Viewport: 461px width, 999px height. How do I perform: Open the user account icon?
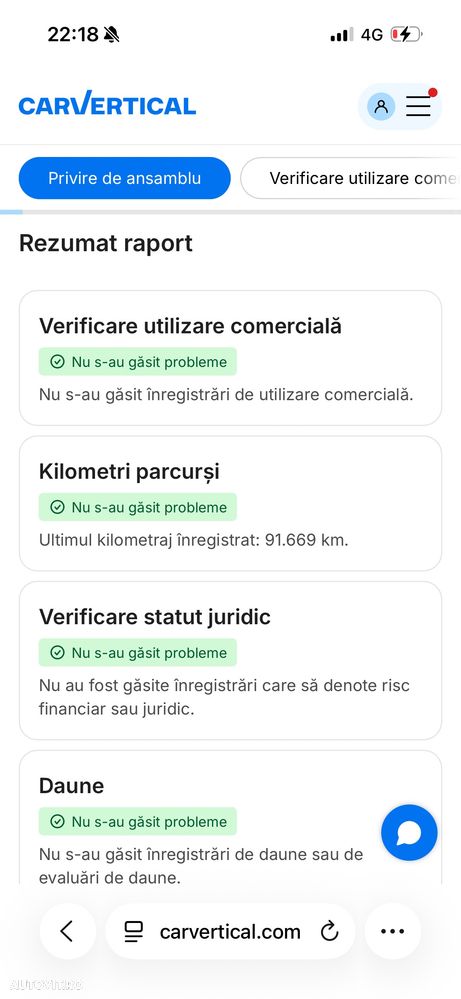click(381, 106)
